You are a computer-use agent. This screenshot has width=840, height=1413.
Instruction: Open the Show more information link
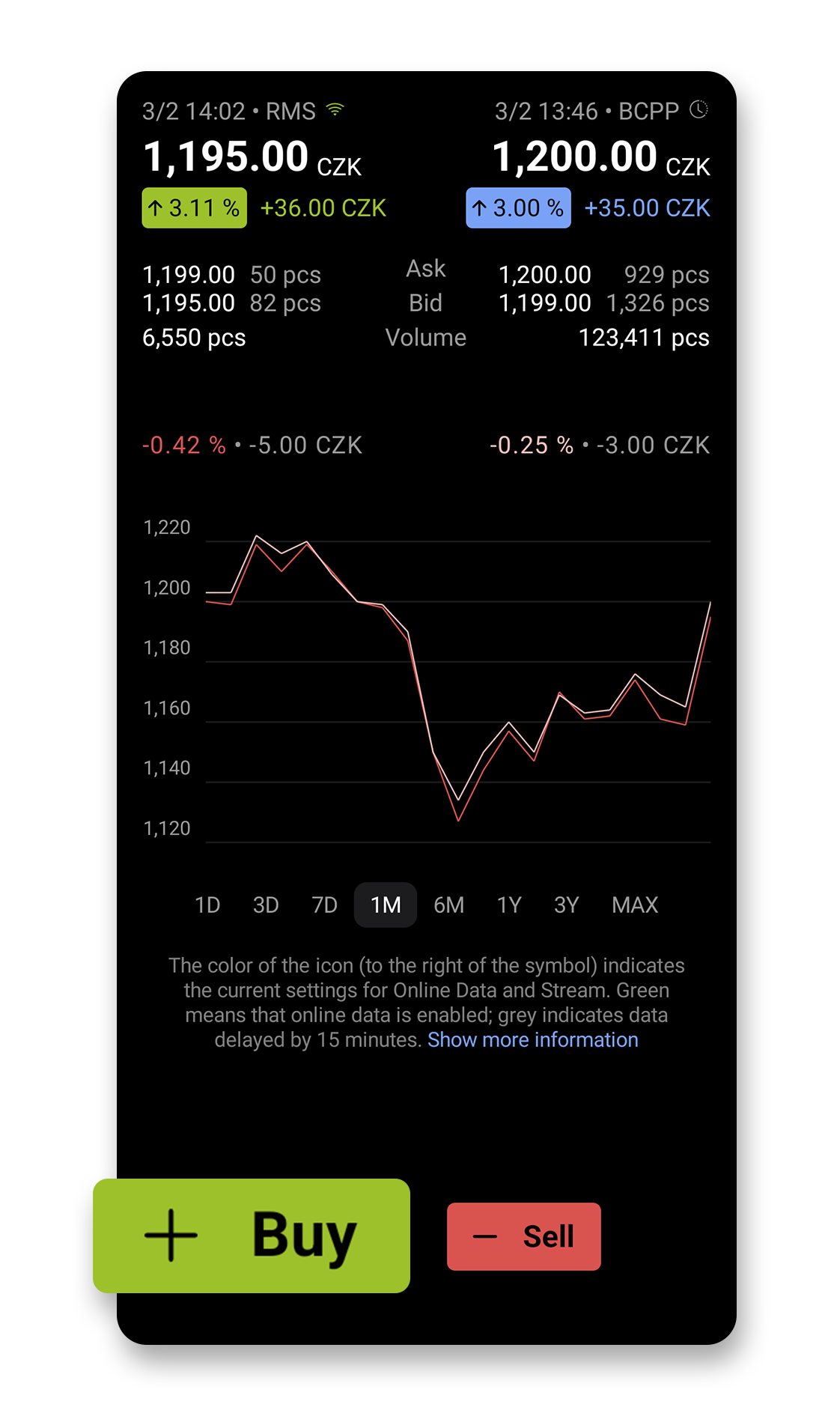(532, 1039)
